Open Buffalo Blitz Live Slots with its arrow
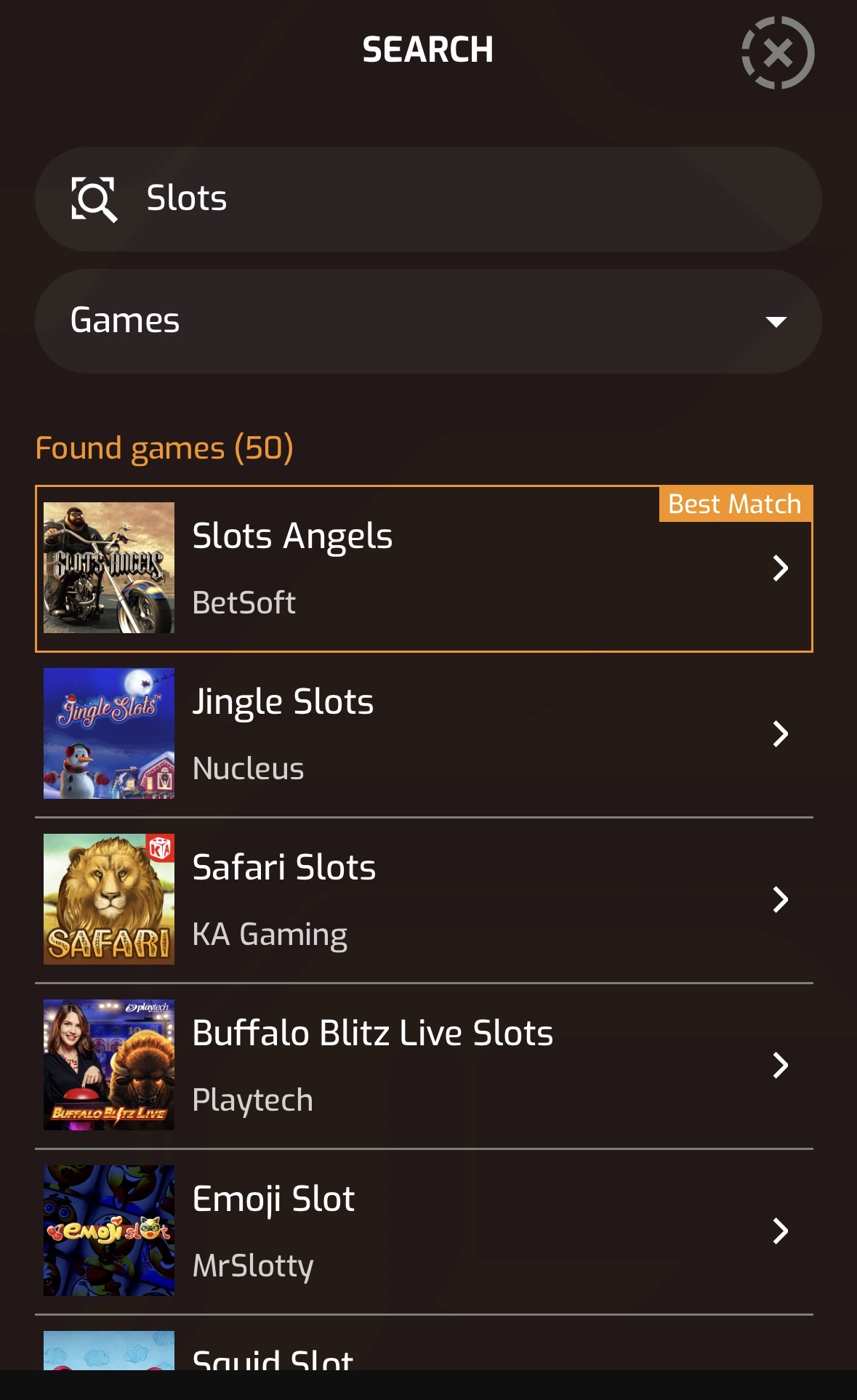The width and height of the screenshot is (857, 1400). click(780, 1065)
